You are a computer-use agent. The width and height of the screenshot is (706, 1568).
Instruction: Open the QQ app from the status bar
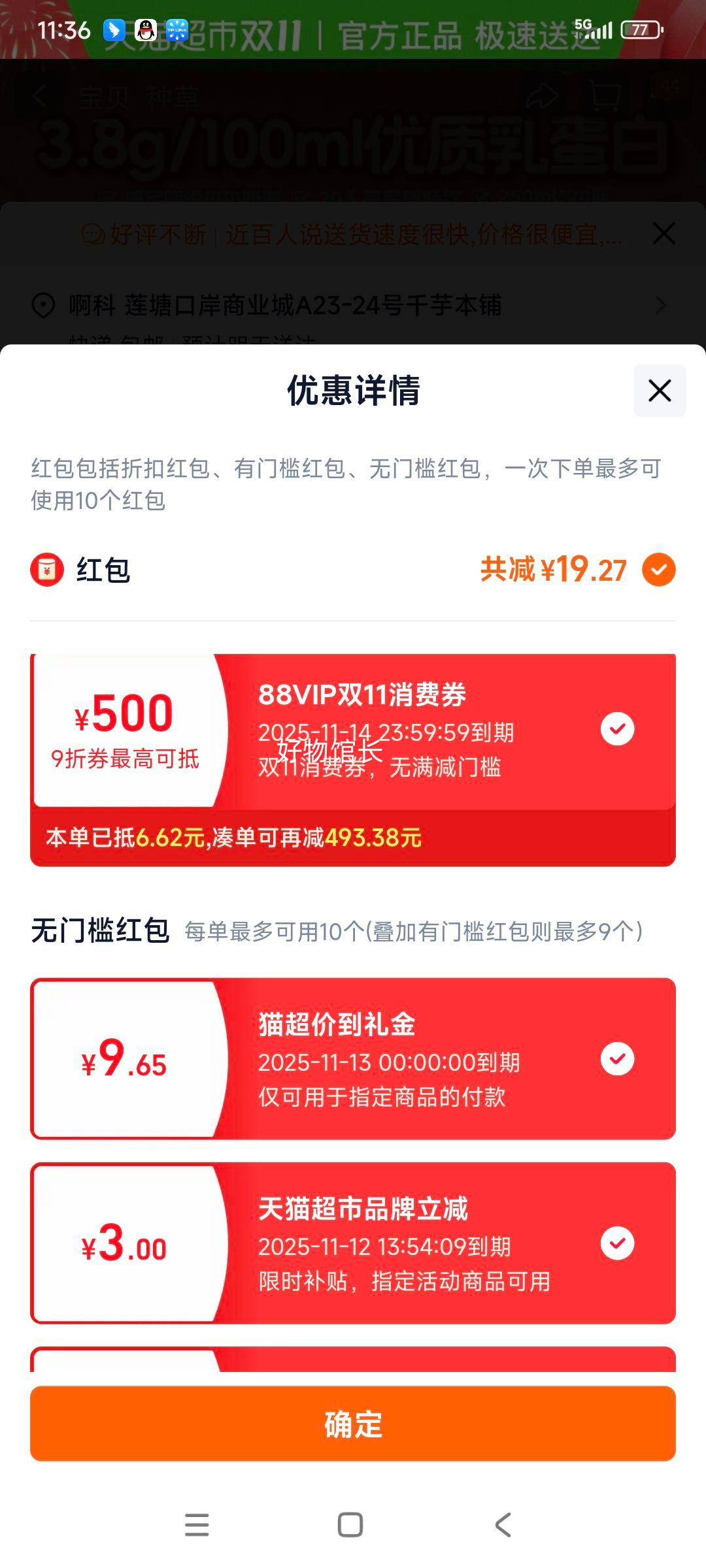click(145, 29)
